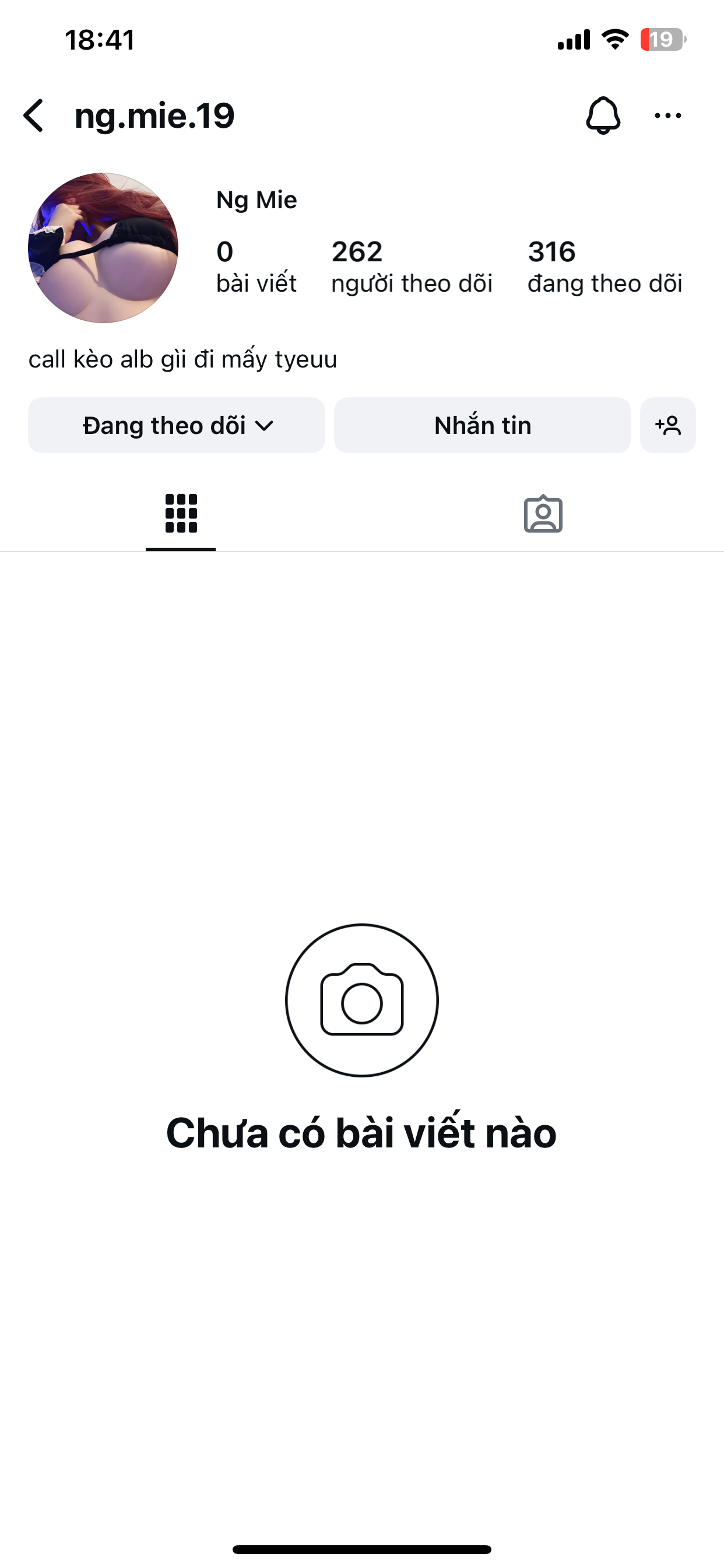Tap Nhắn tin to send a message
The width and height of the screenshot is (724, 1568).
pyautogui.click(x=482, y=425)
